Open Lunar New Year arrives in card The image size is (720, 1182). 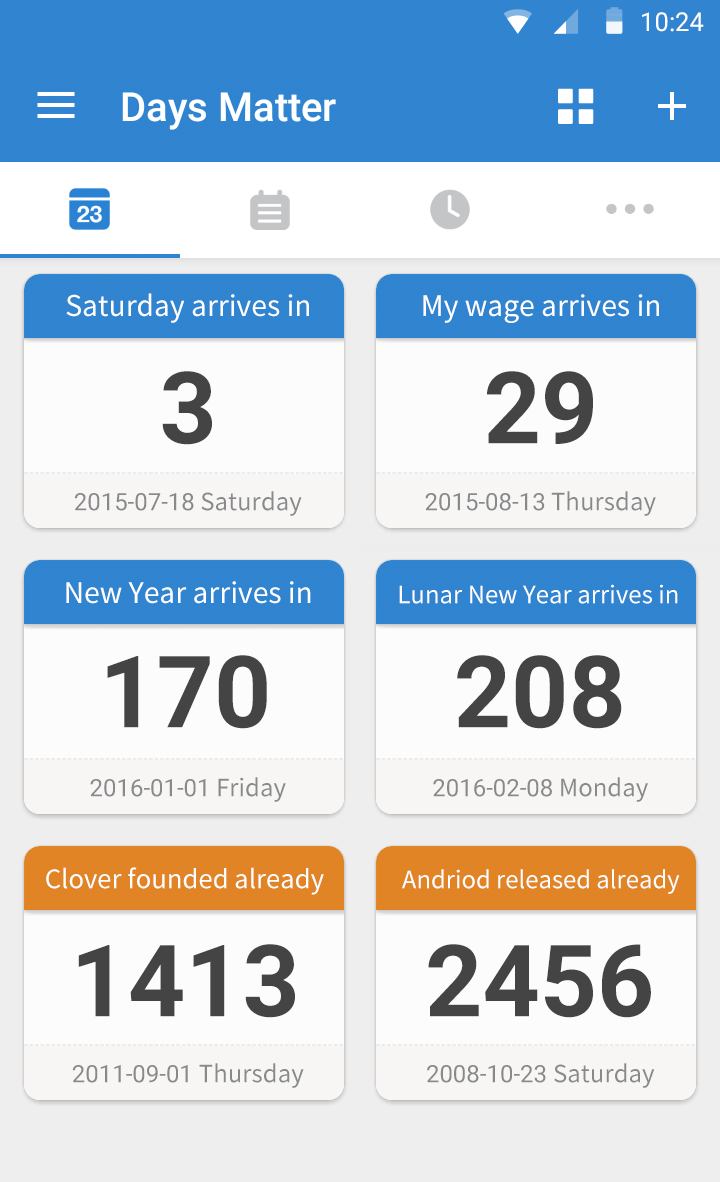coord(536,687)
